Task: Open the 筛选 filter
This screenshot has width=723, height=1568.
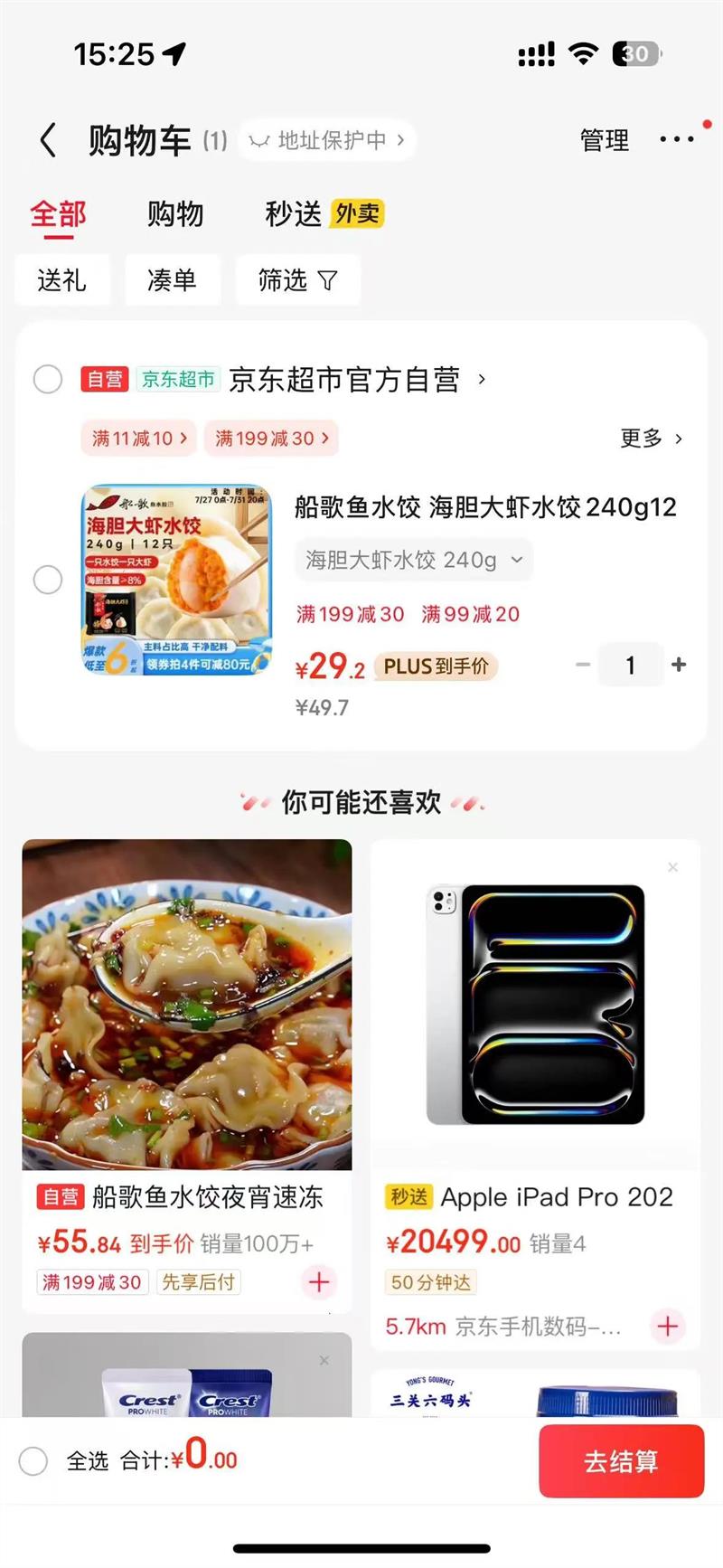Action: [297, 280]
